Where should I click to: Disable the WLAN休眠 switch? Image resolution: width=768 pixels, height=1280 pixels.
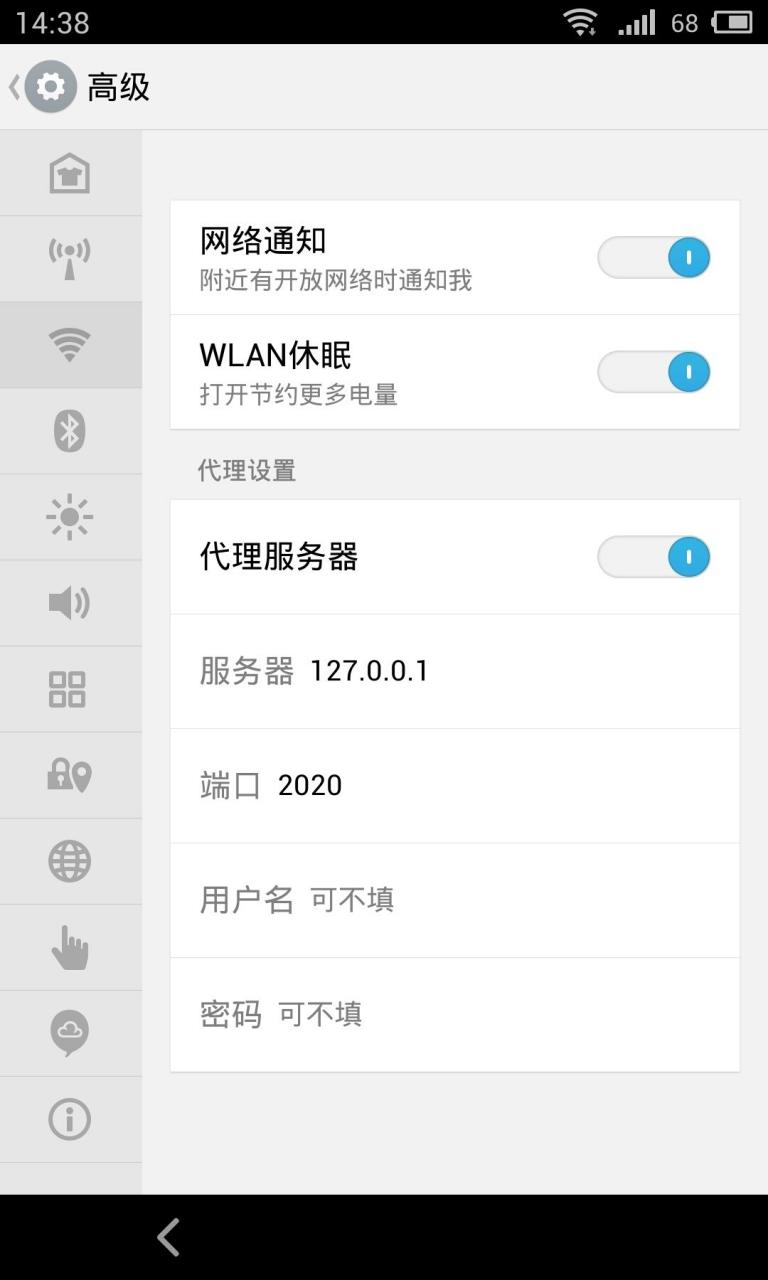tap(654, 372)
